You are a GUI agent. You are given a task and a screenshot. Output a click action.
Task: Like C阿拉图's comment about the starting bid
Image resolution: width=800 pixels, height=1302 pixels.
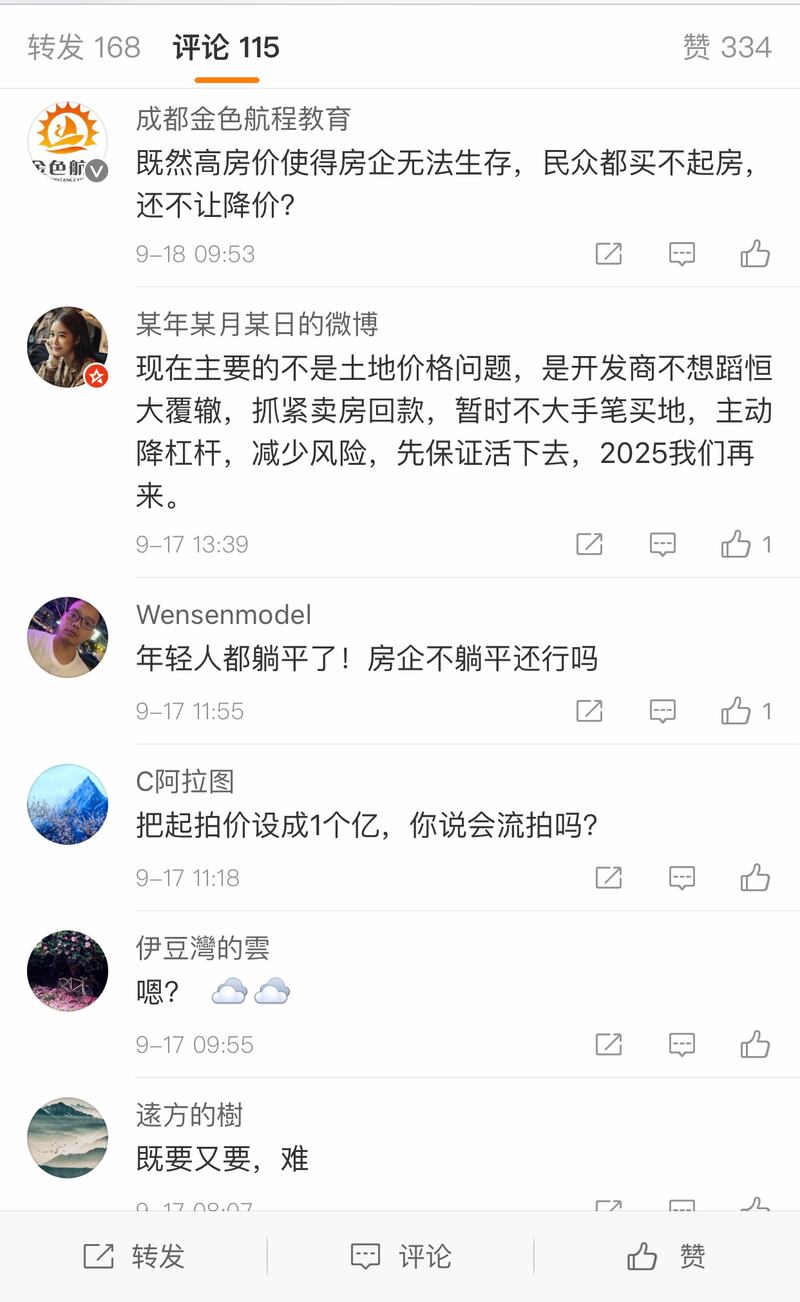point(756,878)
